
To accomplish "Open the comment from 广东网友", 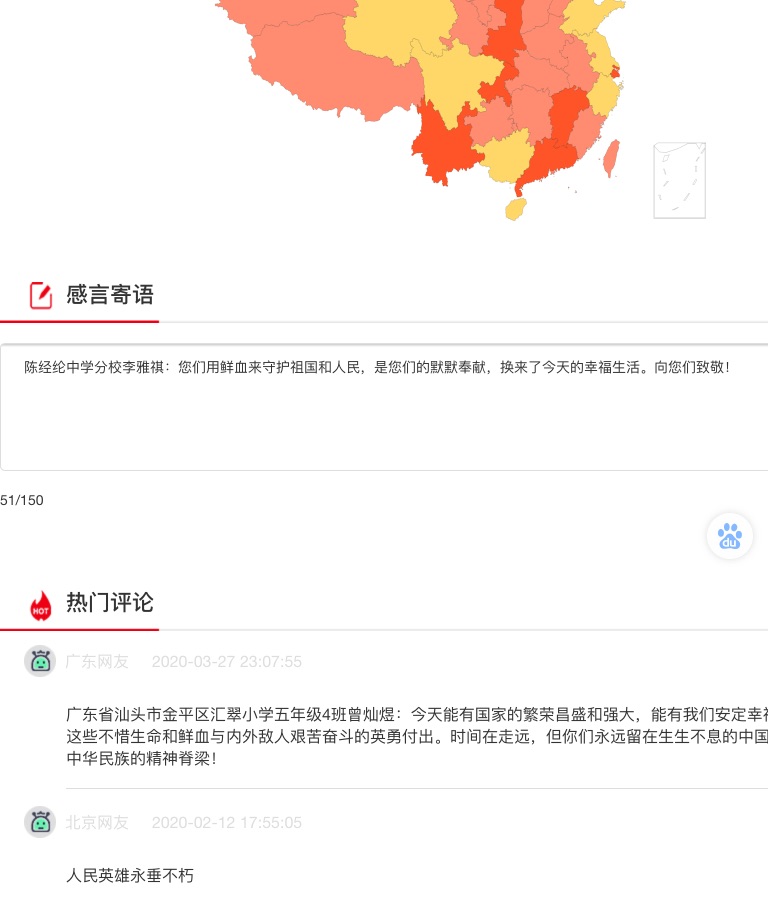I will tap(416, 736).
